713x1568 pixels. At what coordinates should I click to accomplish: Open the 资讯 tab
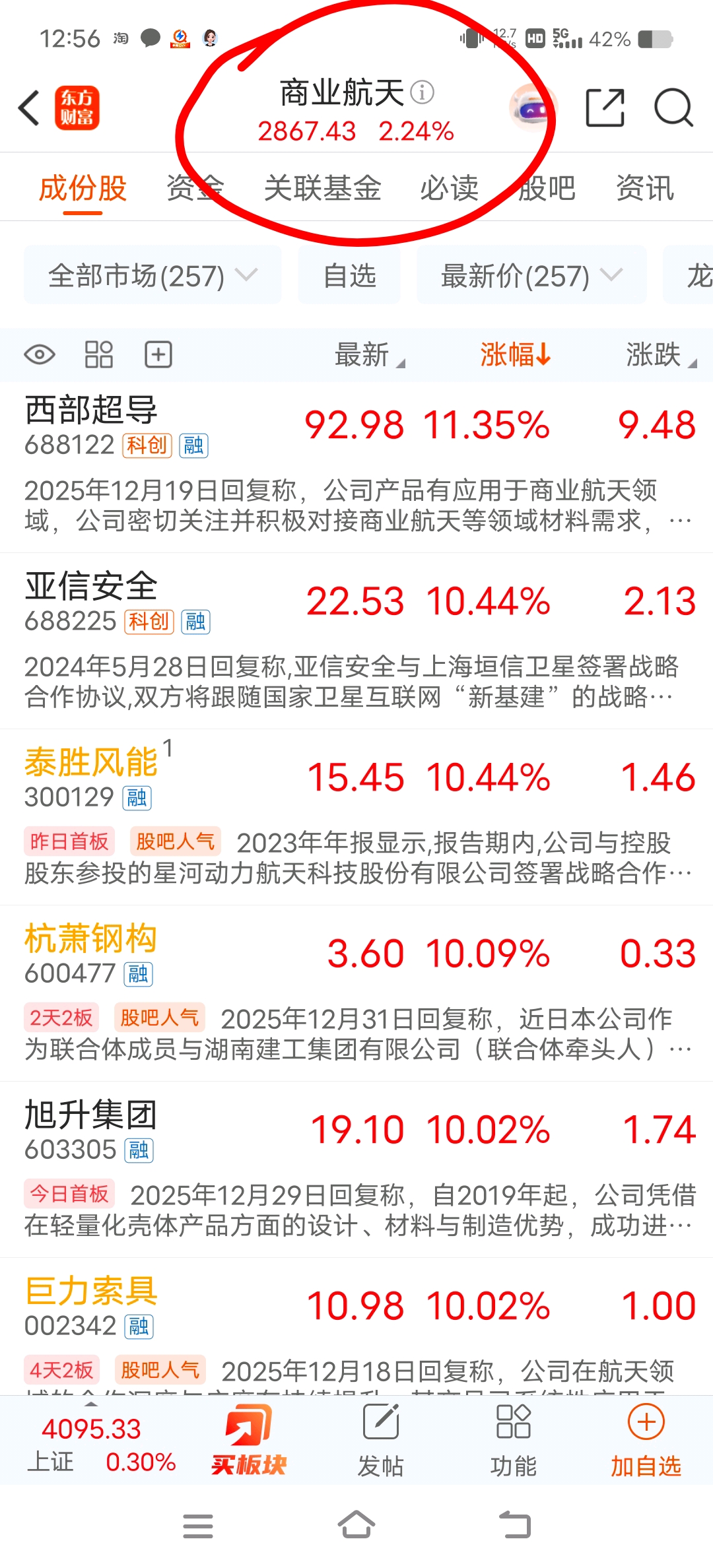click(644, 188)
